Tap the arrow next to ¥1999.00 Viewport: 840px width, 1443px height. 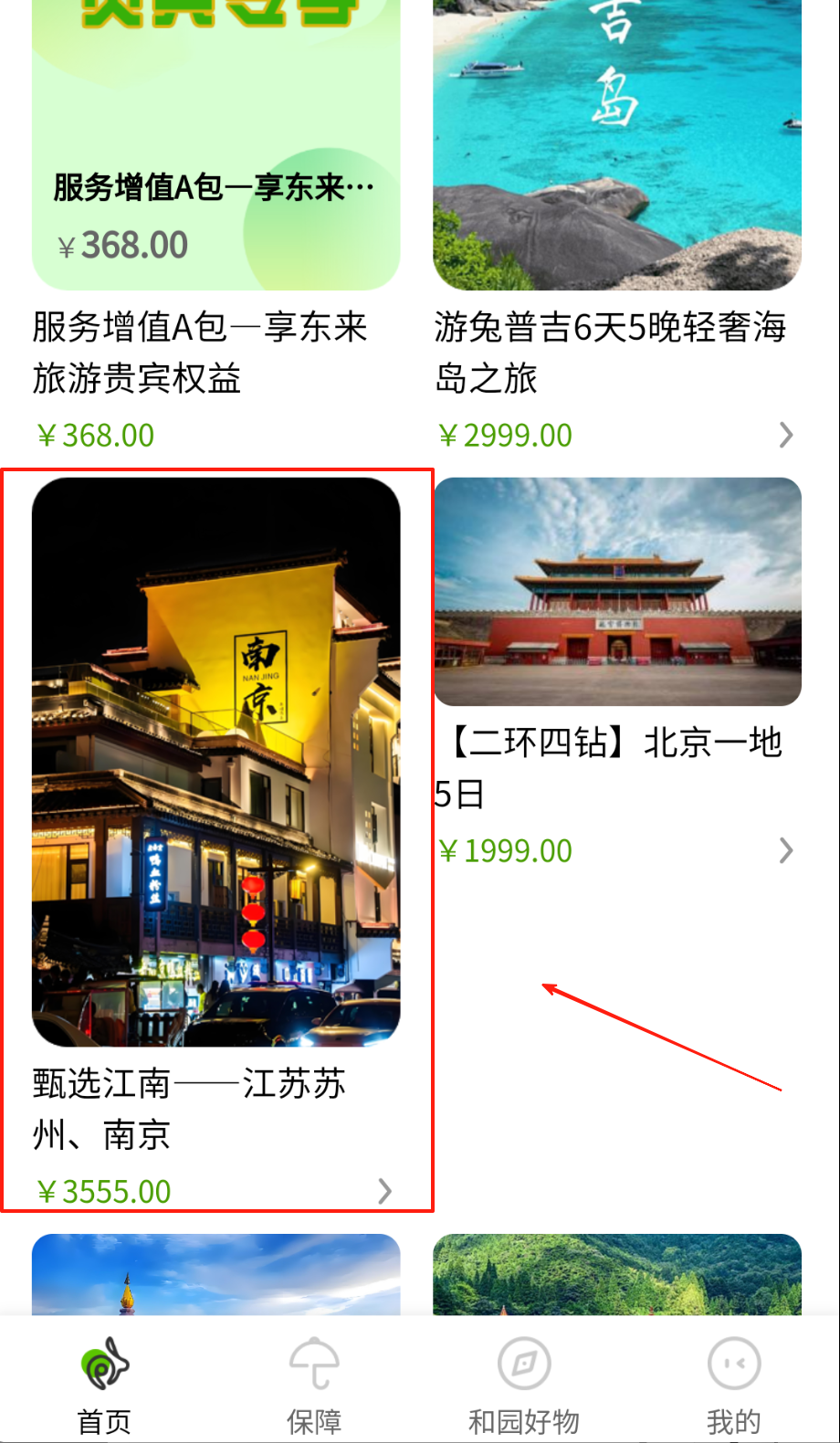point(785,851)
